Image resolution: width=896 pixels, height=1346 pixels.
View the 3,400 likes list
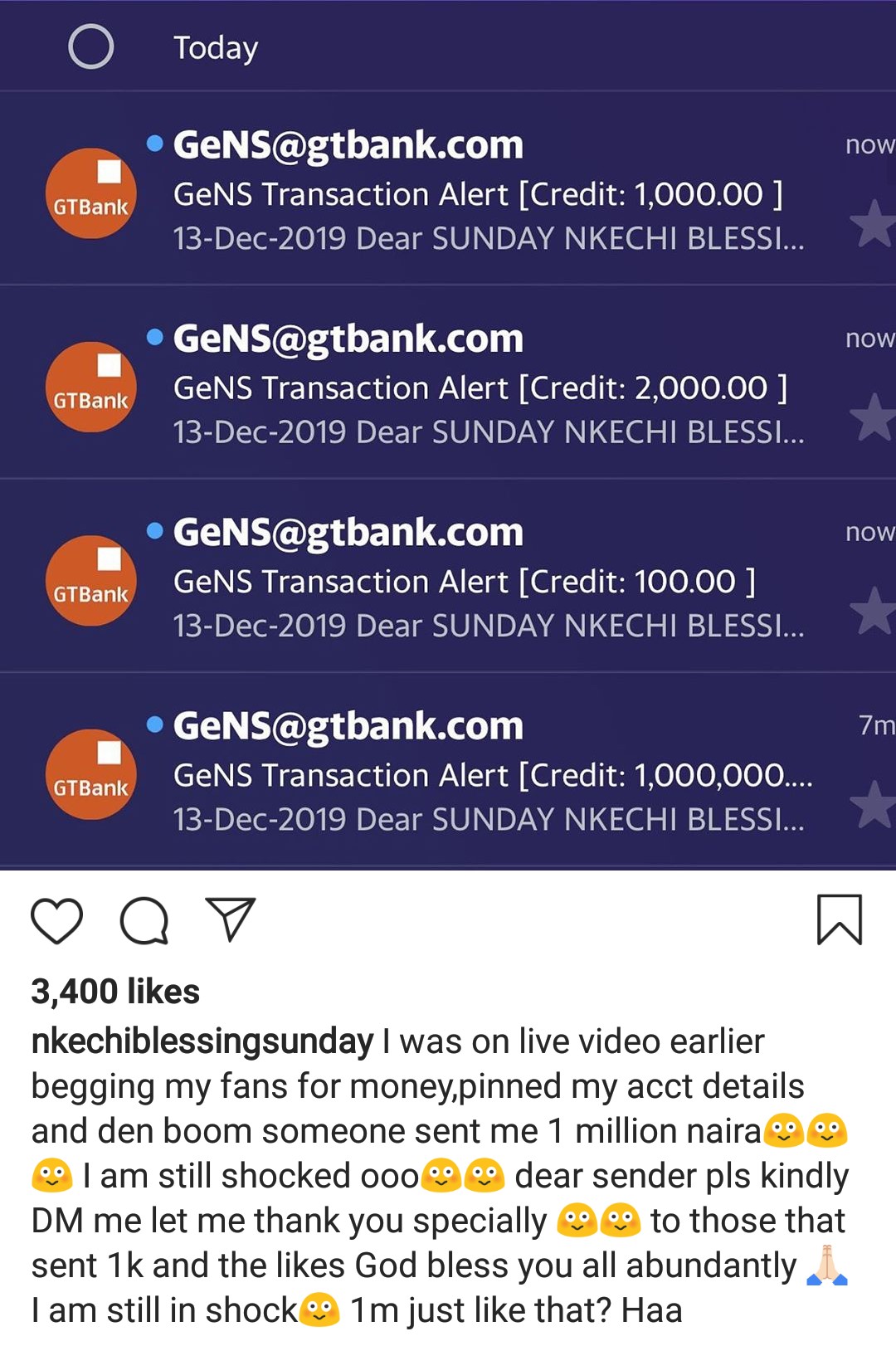click(115, 992)
